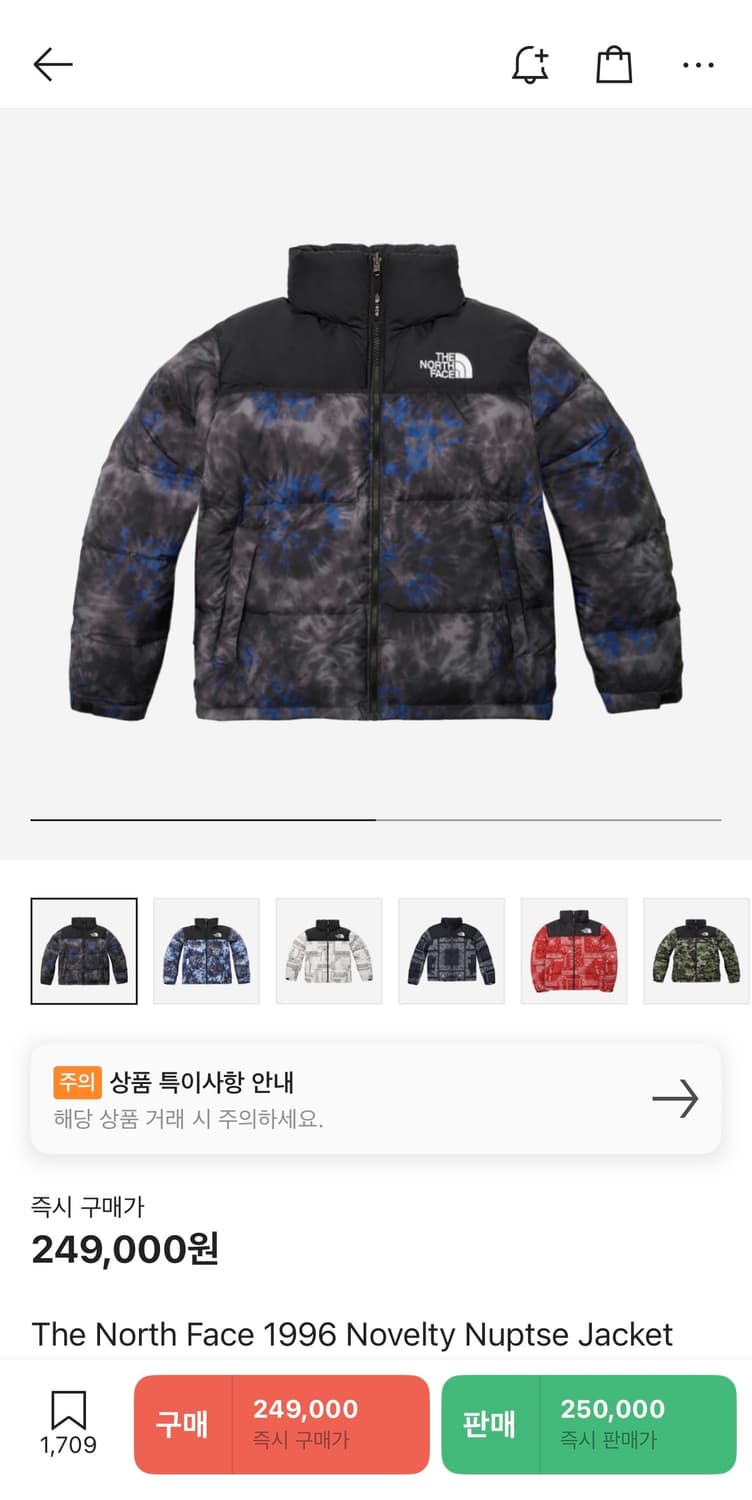
Task: Open notifications via the bell icon
Action: [529, 62]
